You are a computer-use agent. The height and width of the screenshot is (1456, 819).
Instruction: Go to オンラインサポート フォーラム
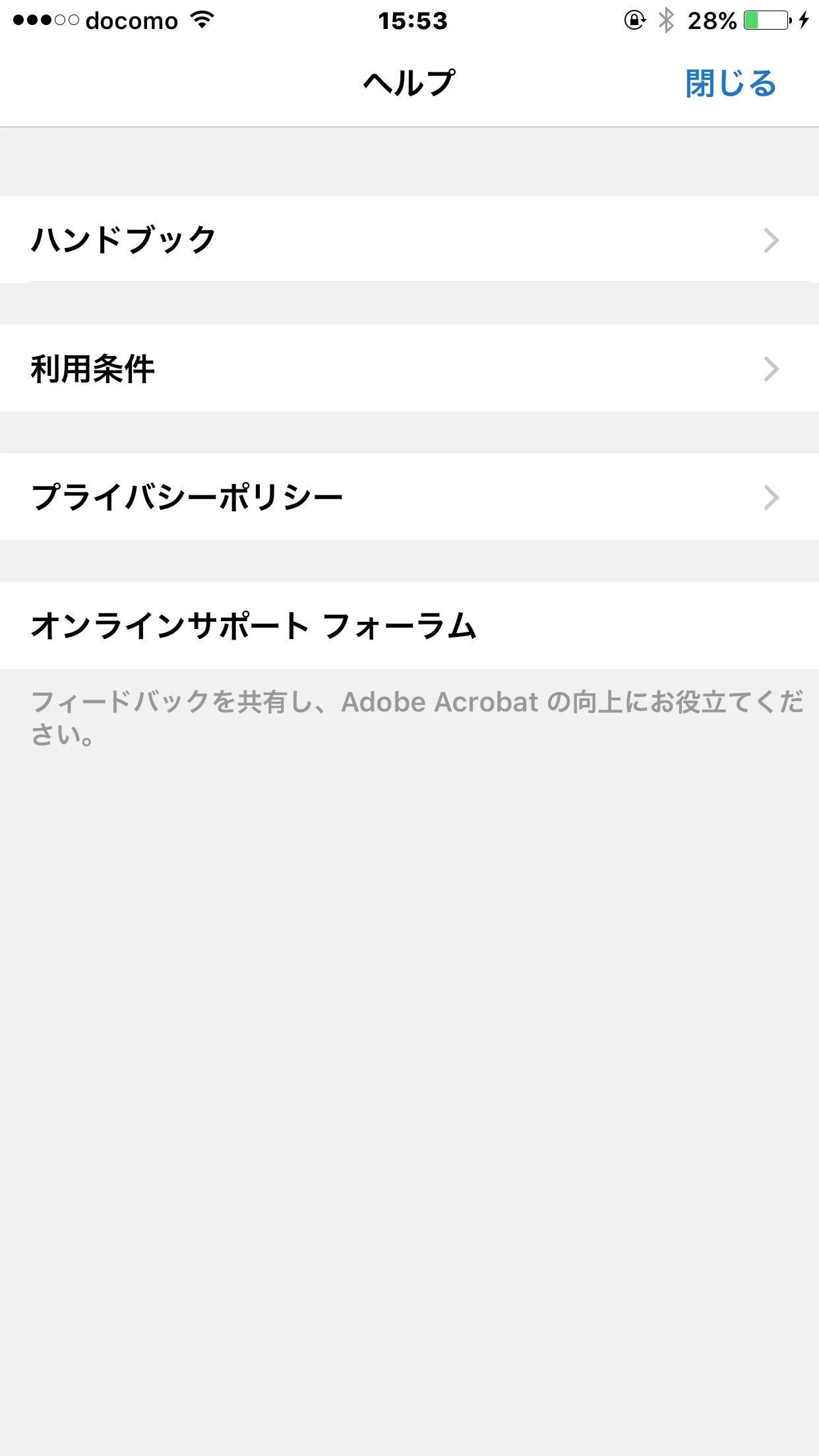click(x=409, y=625)
